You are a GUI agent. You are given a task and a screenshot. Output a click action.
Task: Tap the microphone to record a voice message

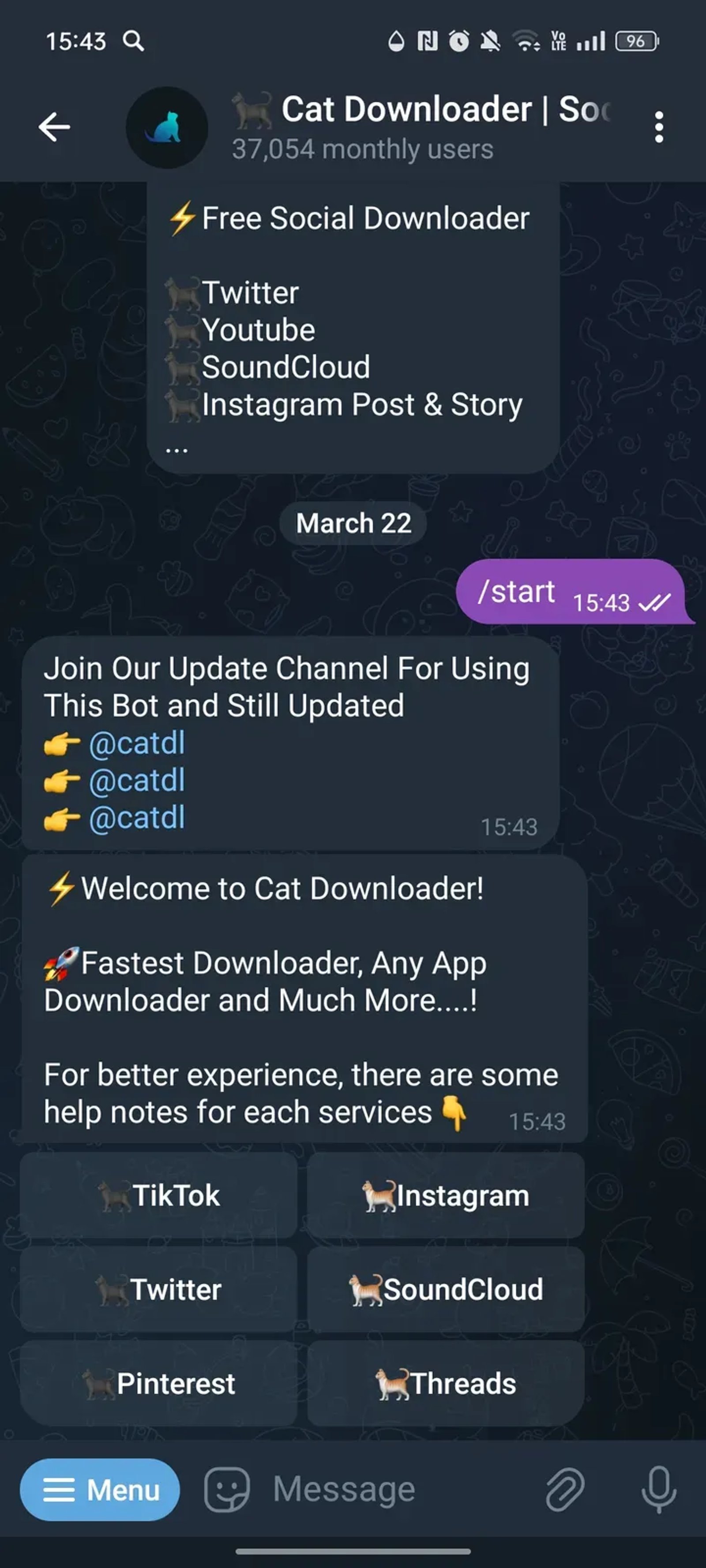point(658,1489)
